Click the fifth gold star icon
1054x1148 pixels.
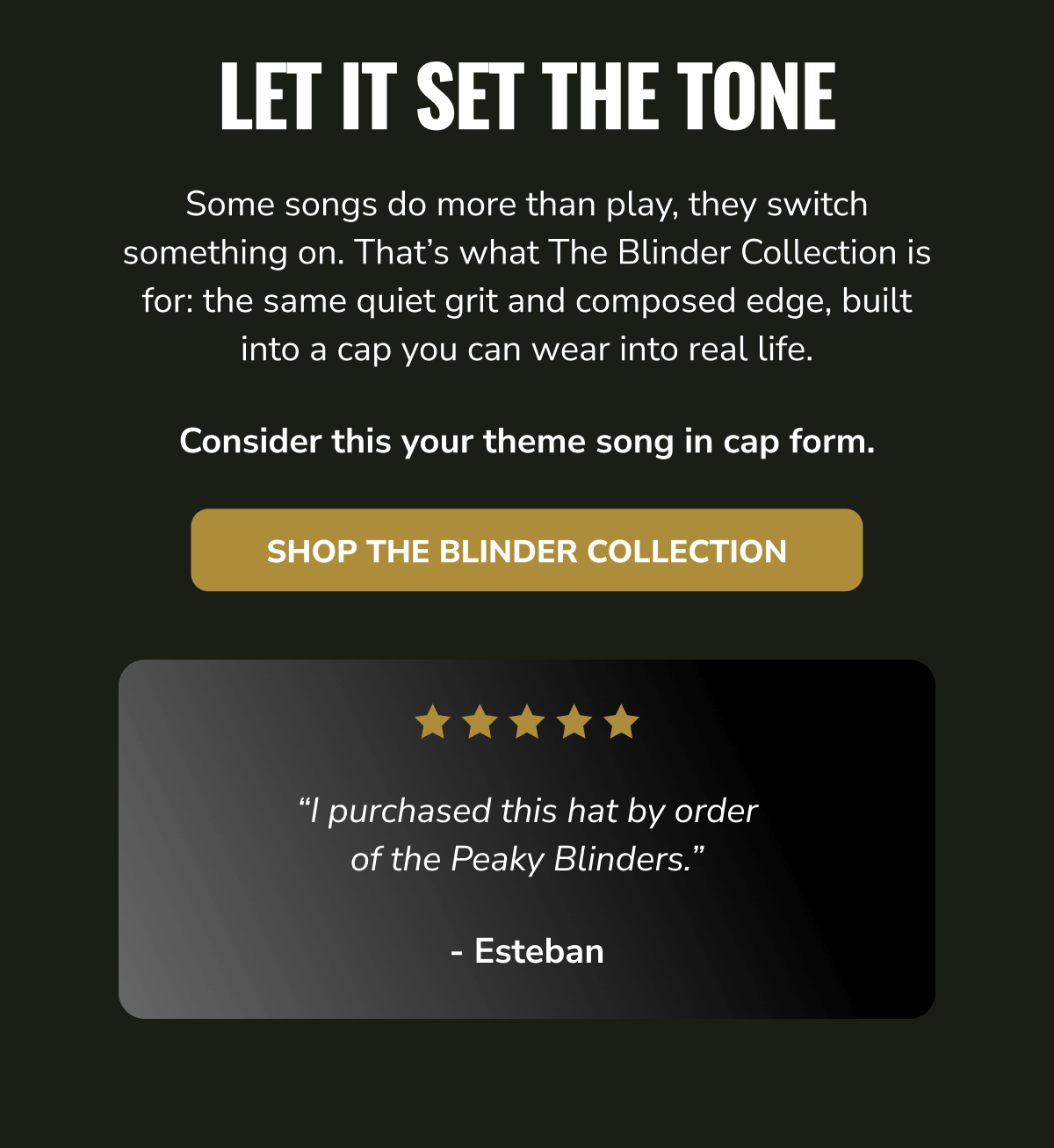click(622, 722)
